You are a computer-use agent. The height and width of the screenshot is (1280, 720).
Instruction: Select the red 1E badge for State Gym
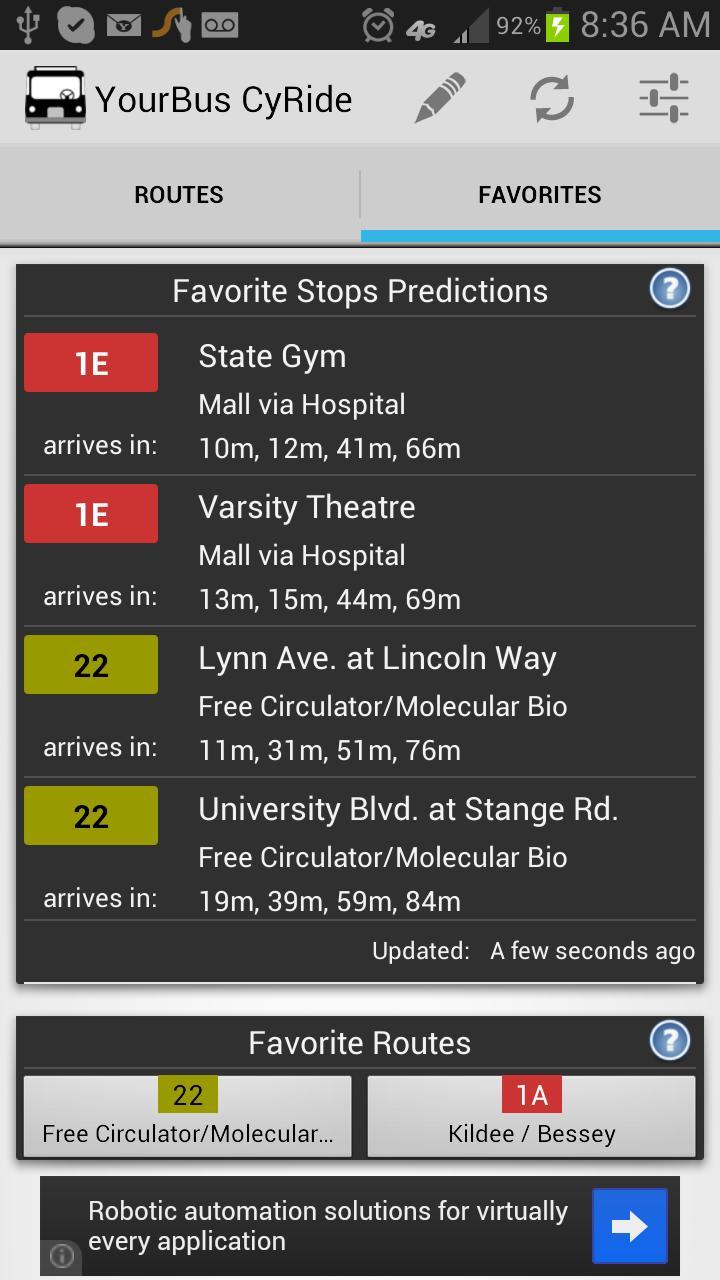(x=90, y=362)
